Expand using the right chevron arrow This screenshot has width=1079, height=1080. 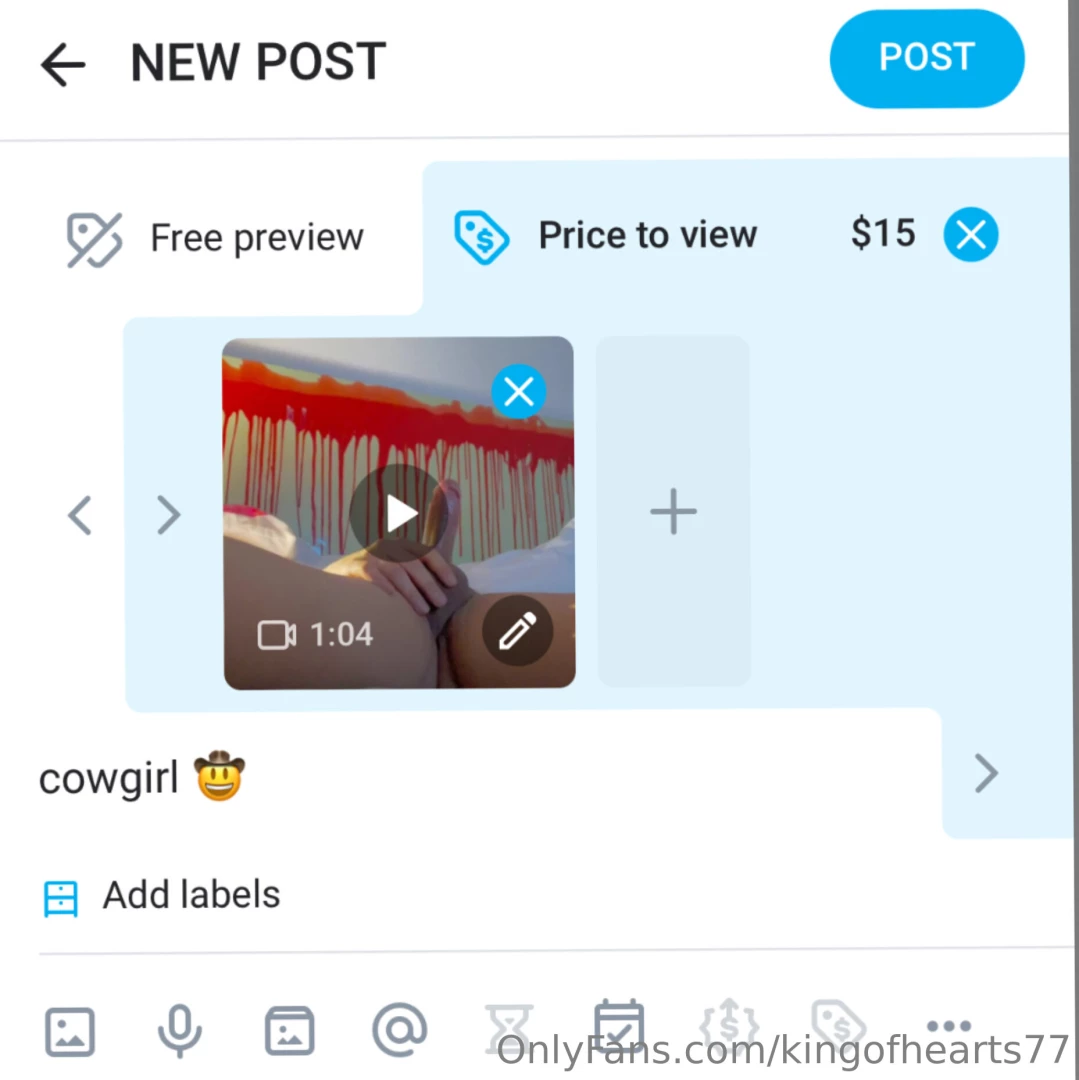tap(986, 773)
